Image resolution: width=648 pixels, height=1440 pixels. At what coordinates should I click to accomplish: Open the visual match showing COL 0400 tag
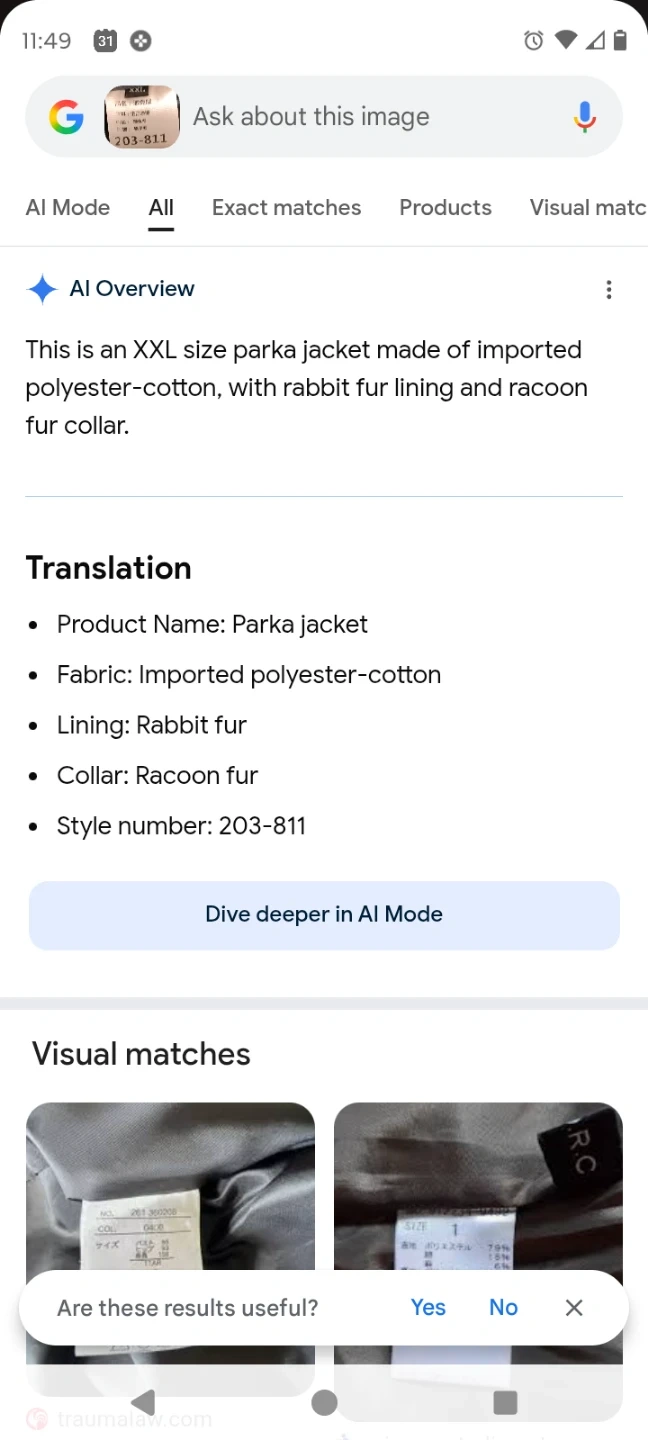pyautogui.click(x=170, y=1190)
